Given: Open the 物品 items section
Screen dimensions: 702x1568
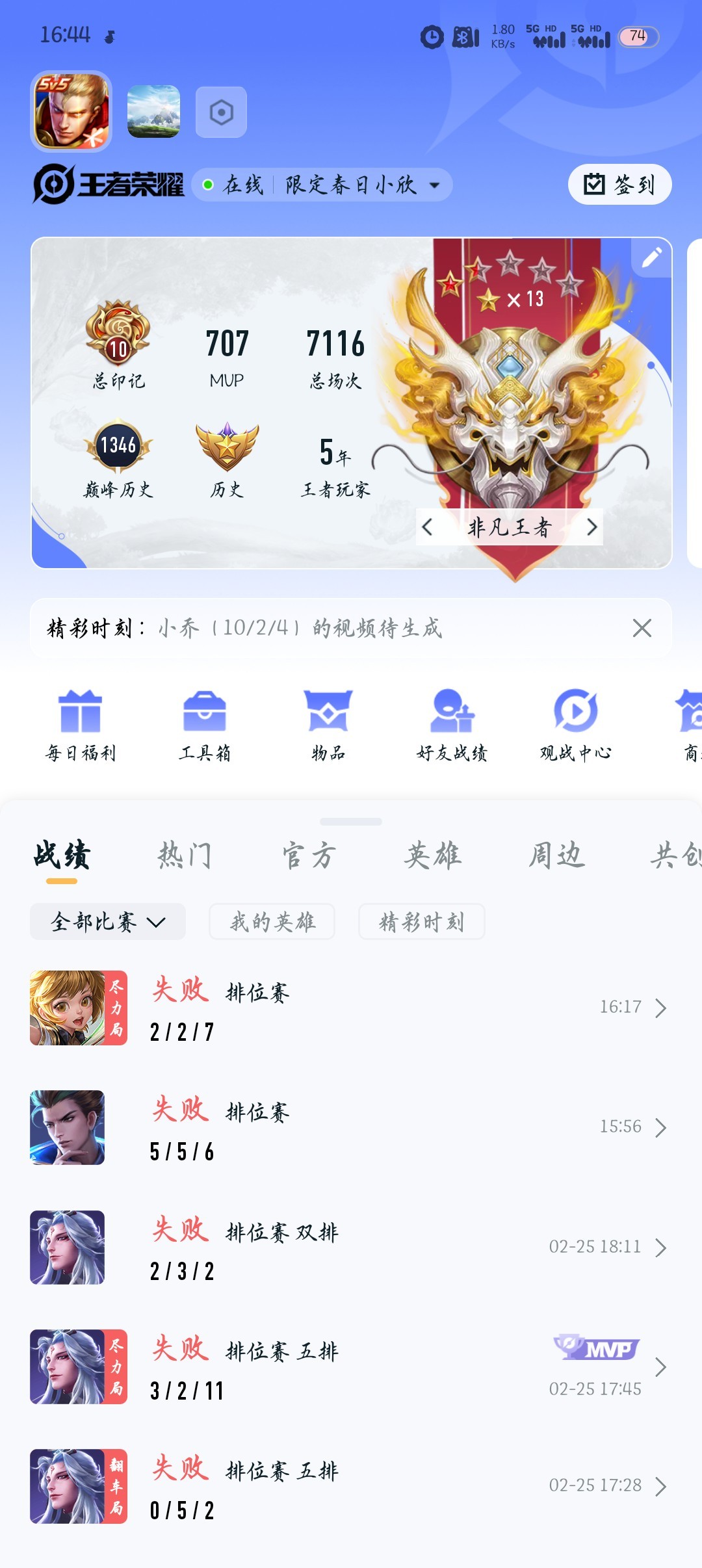Looking at the screenshot, I should click(328, 725).
